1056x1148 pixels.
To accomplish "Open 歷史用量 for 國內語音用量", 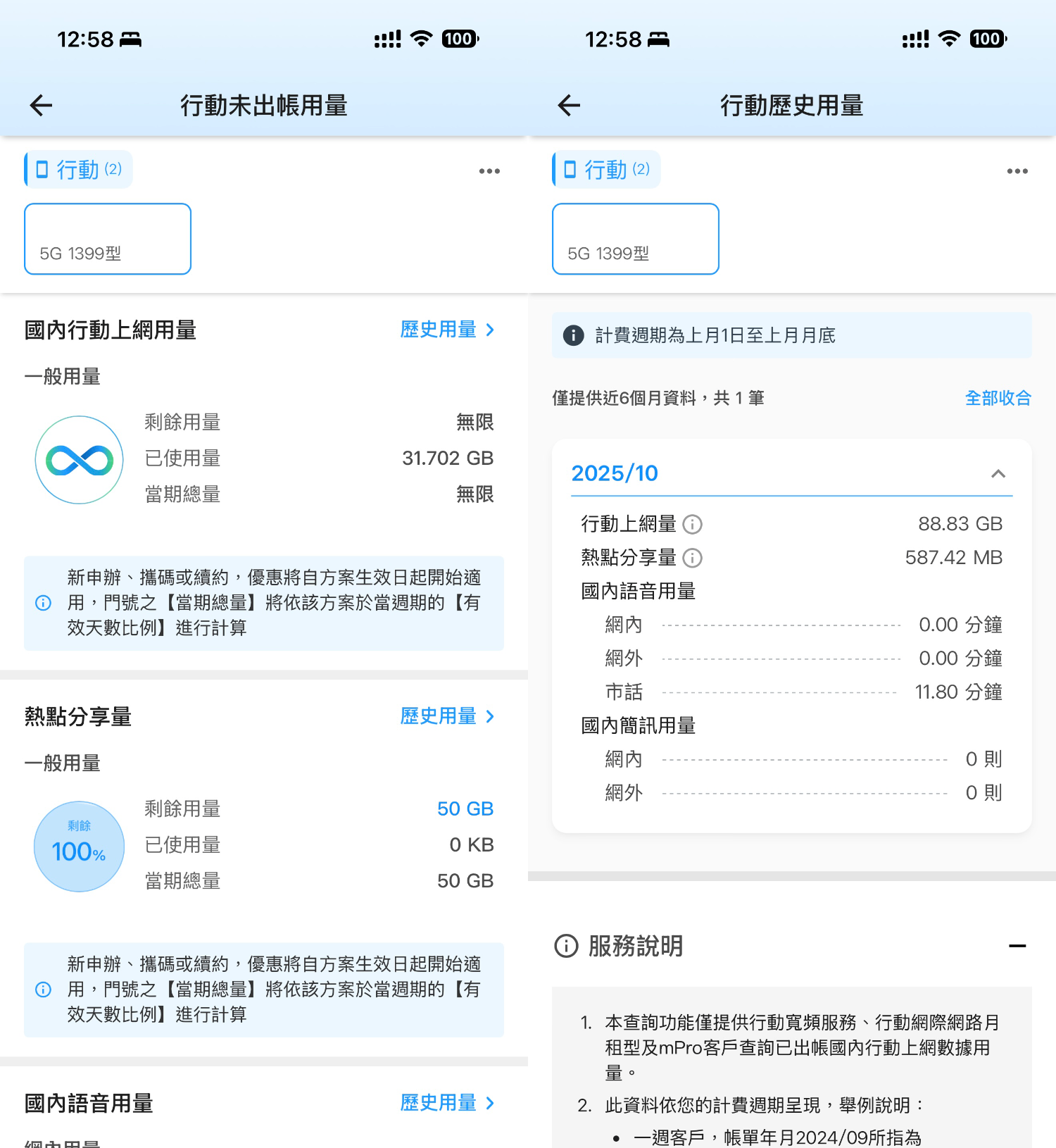I will pyautogui.click(x=447, y=1103).
